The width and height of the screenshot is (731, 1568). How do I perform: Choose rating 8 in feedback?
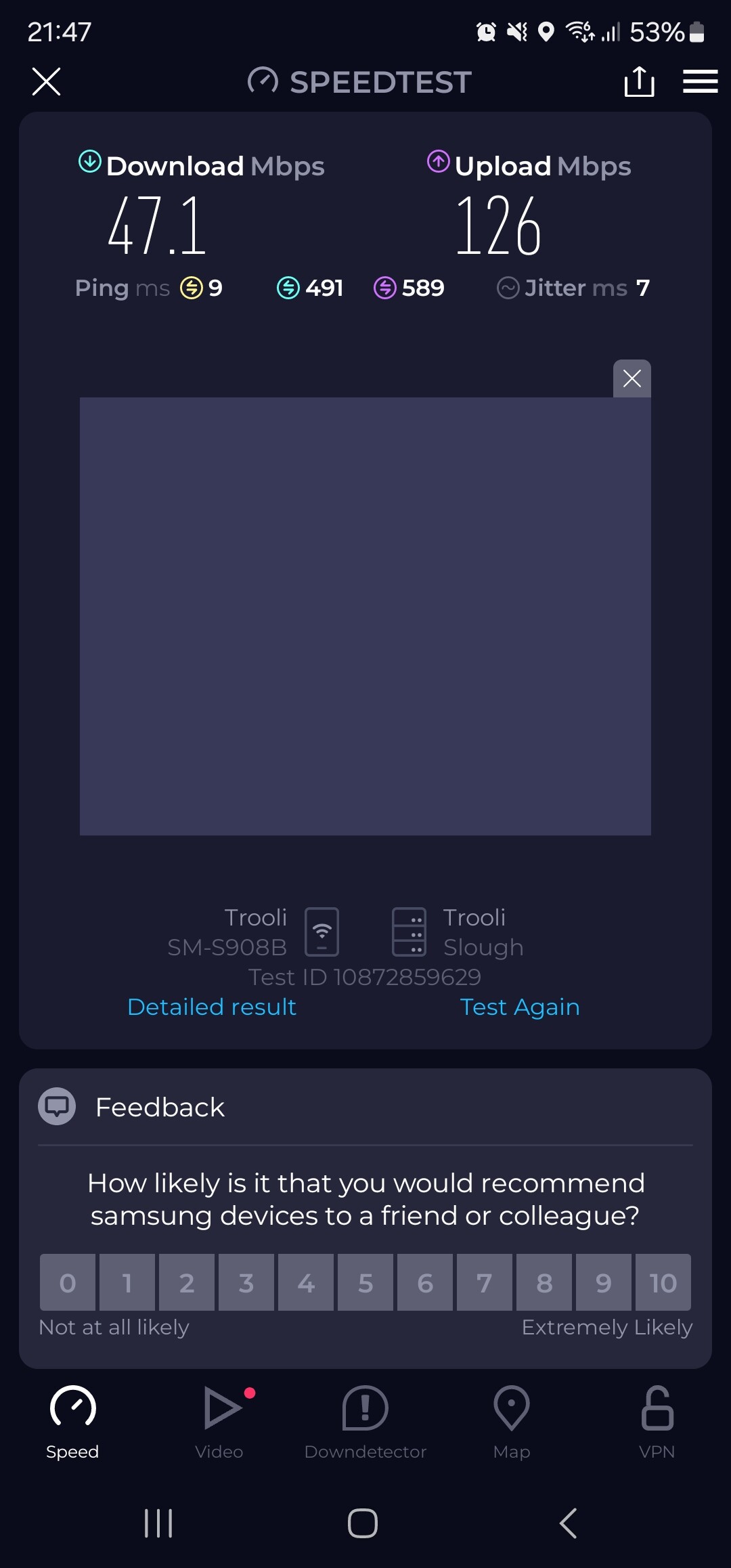(x=544, y=1282)
